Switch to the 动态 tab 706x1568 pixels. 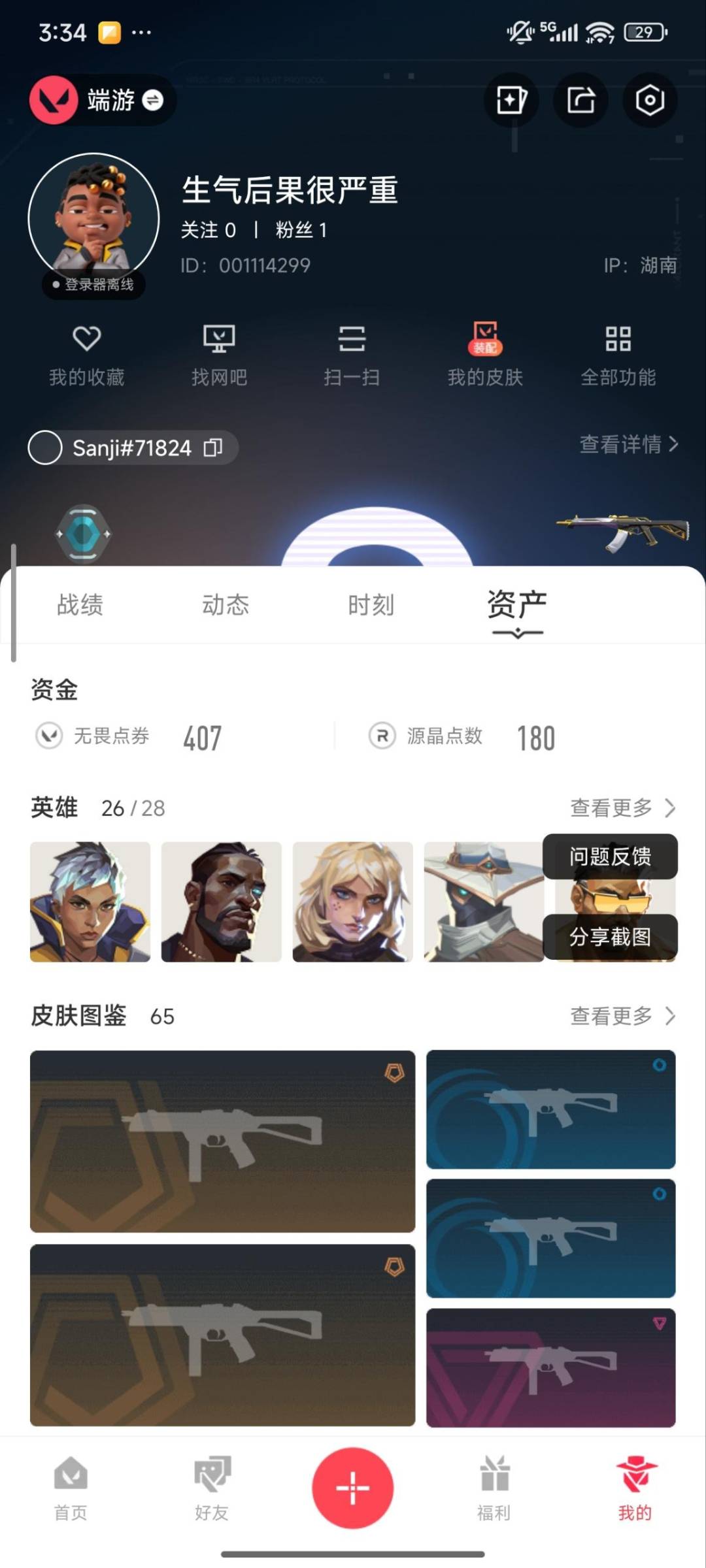pyautogui.click(x=226, y=605)
